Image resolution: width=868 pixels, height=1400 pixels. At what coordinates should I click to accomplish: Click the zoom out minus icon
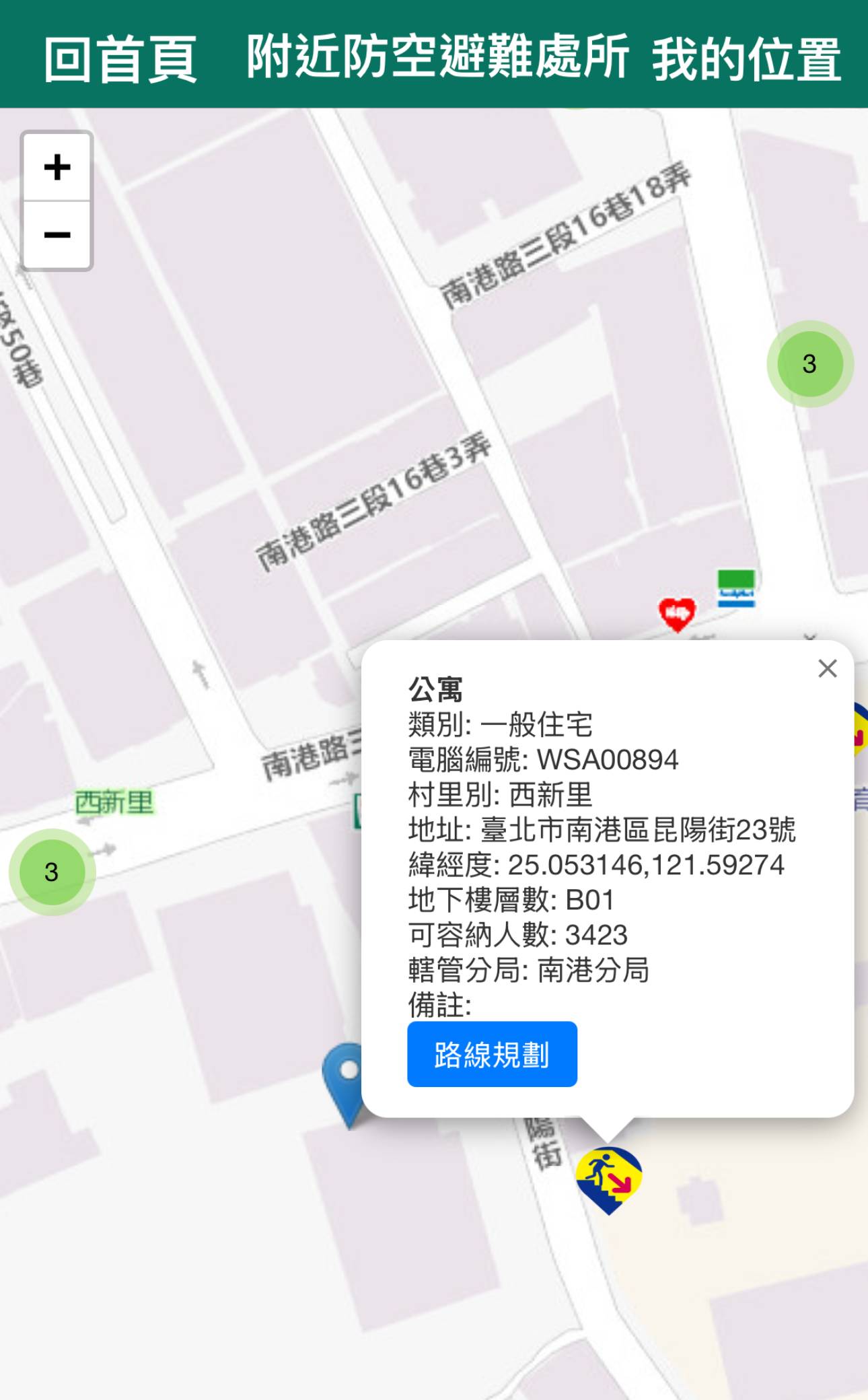point(57,234)
